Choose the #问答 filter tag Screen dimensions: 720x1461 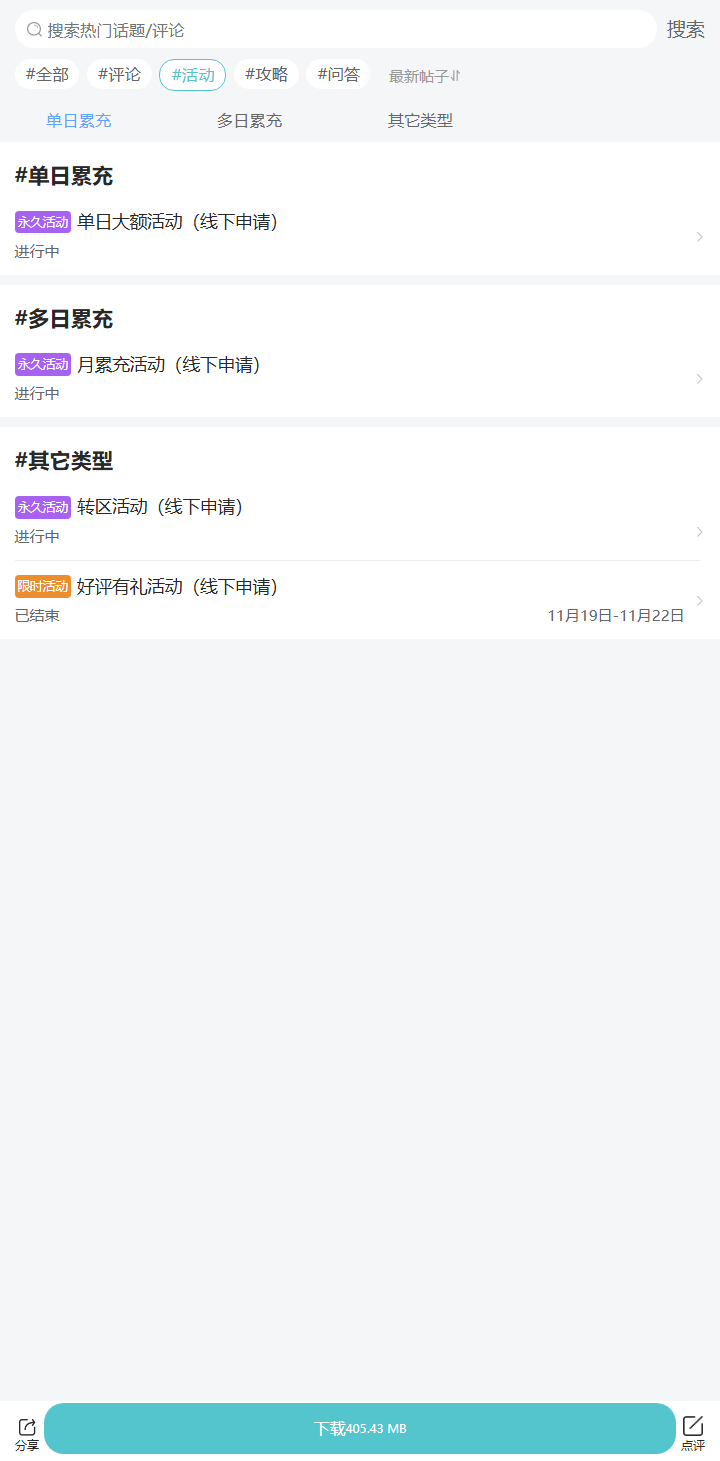[x=338, y=74]
